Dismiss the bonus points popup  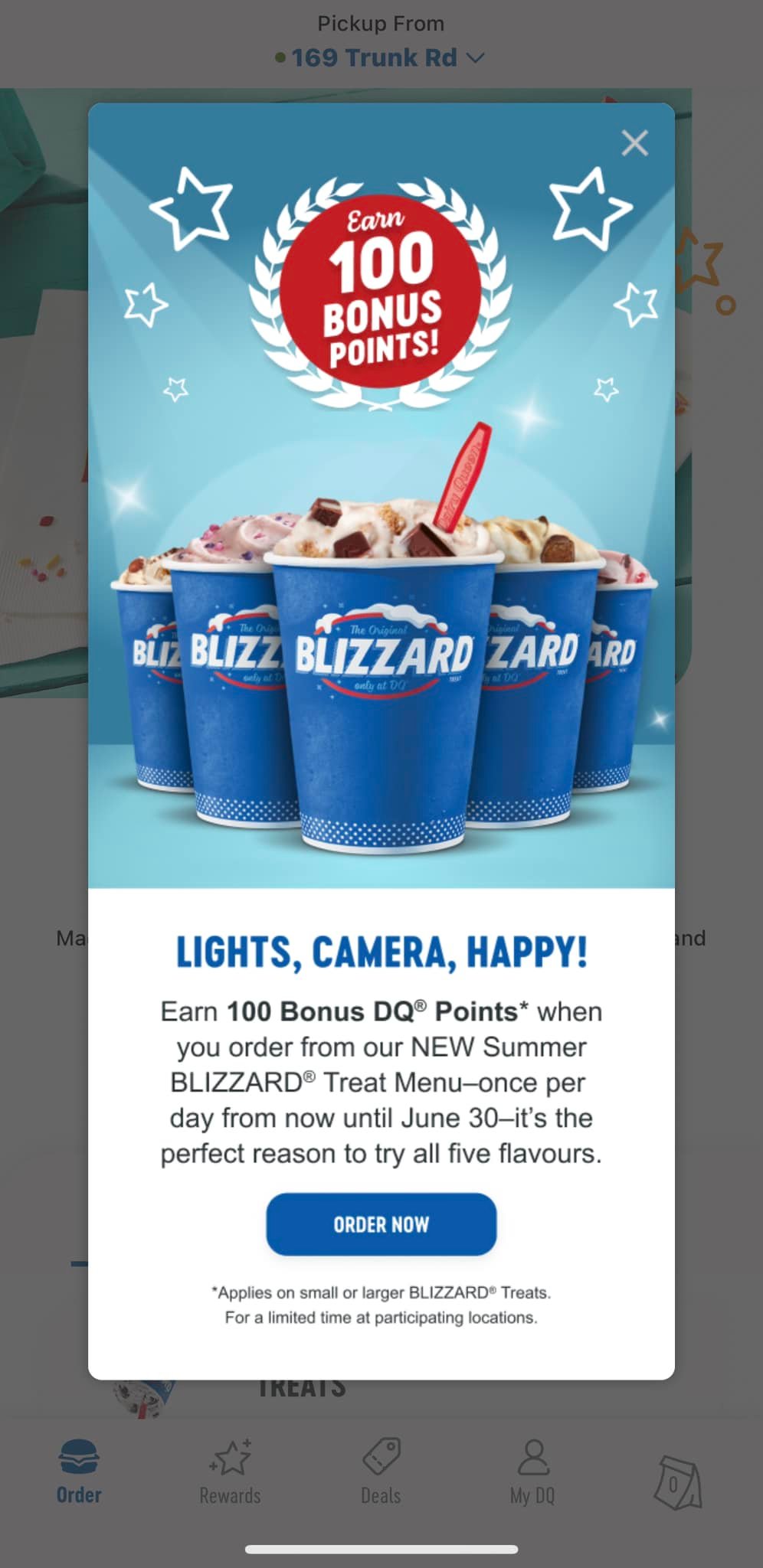point(634,143)
